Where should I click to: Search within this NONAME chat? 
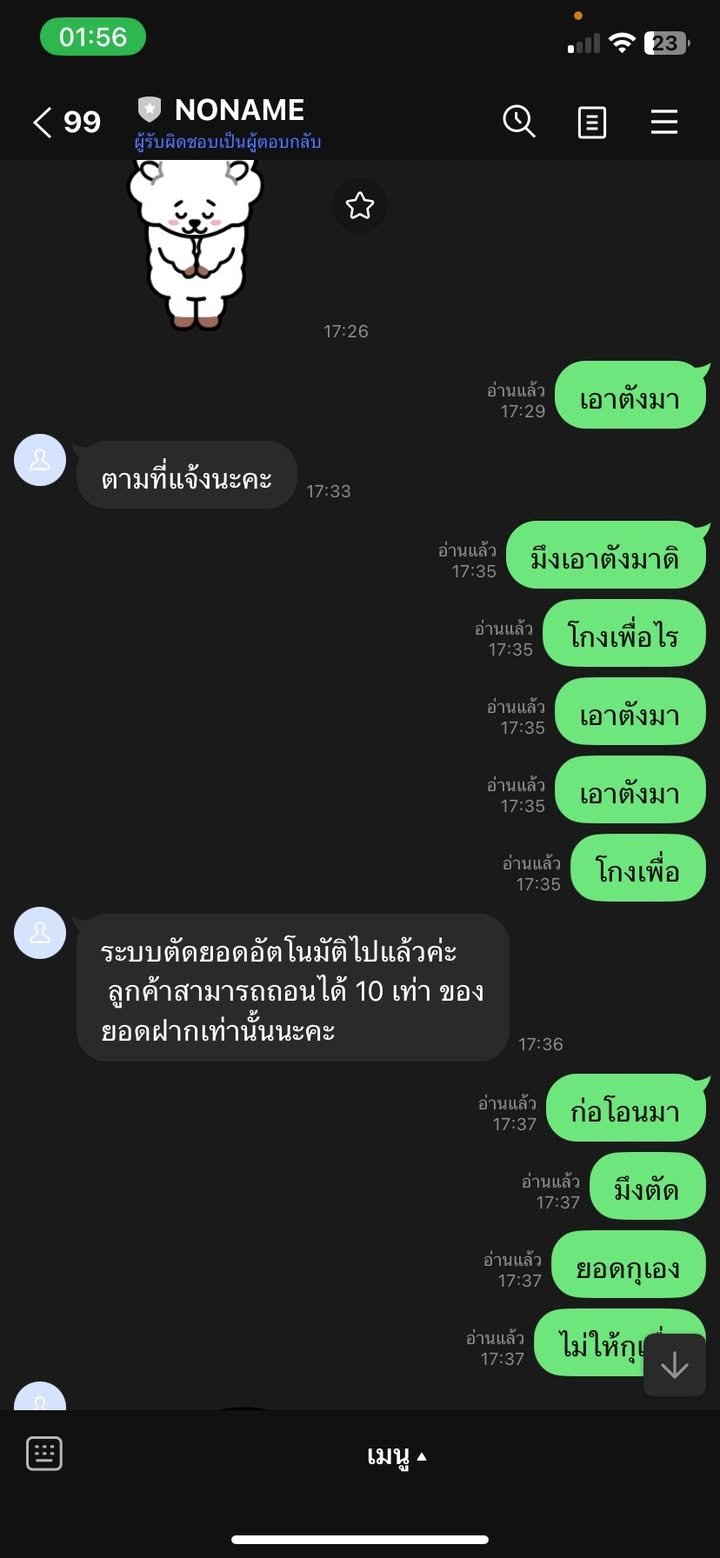coord(518,122)
